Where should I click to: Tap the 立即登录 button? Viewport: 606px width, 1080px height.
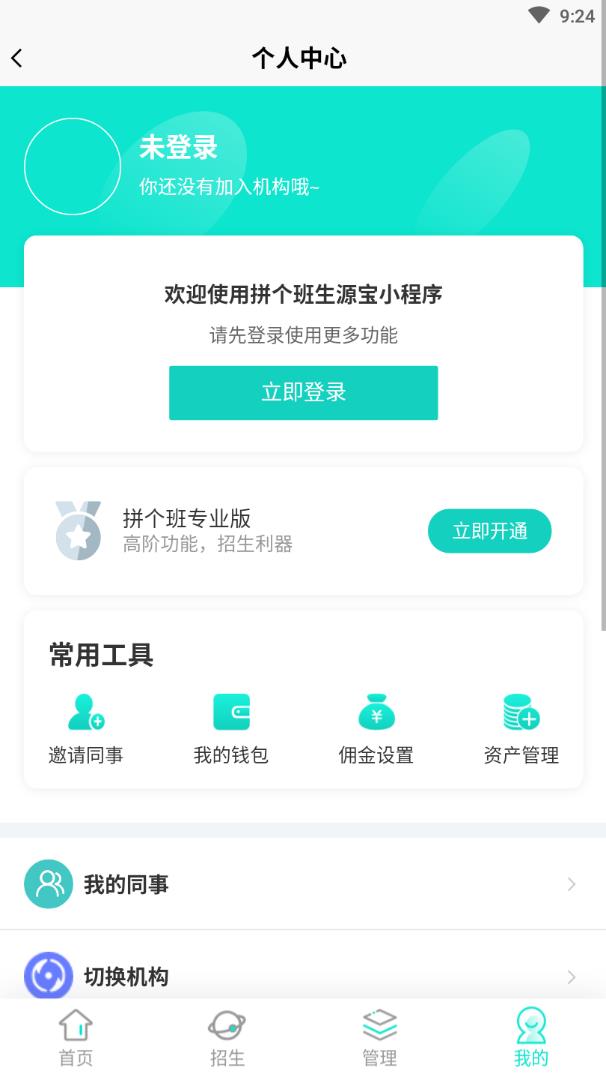[x=303, y=392]
